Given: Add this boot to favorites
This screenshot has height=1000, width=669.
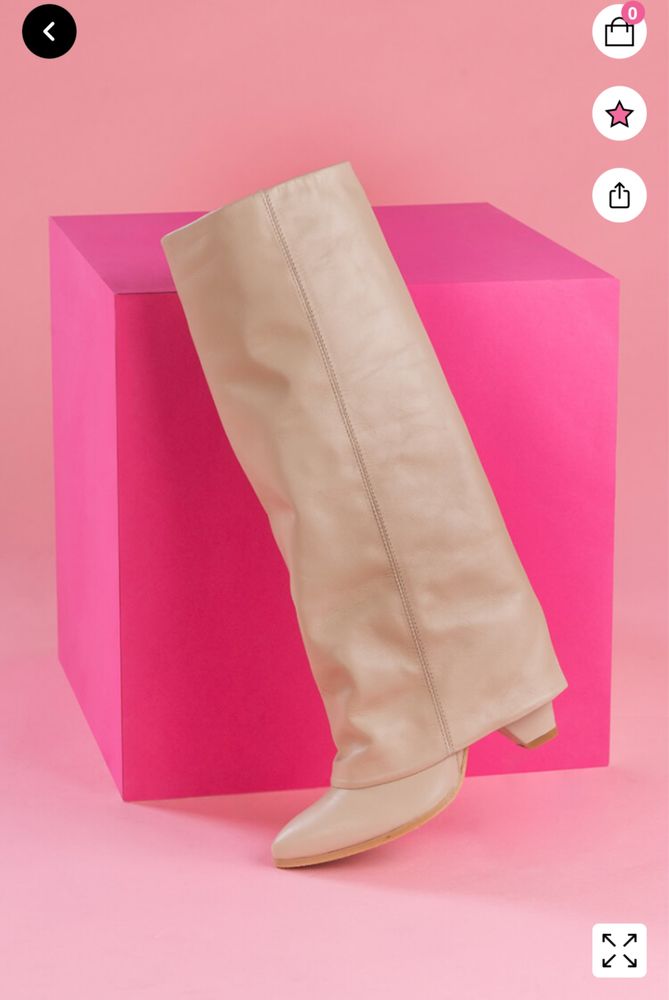Looking at the screenshot, I should point(619,114).
